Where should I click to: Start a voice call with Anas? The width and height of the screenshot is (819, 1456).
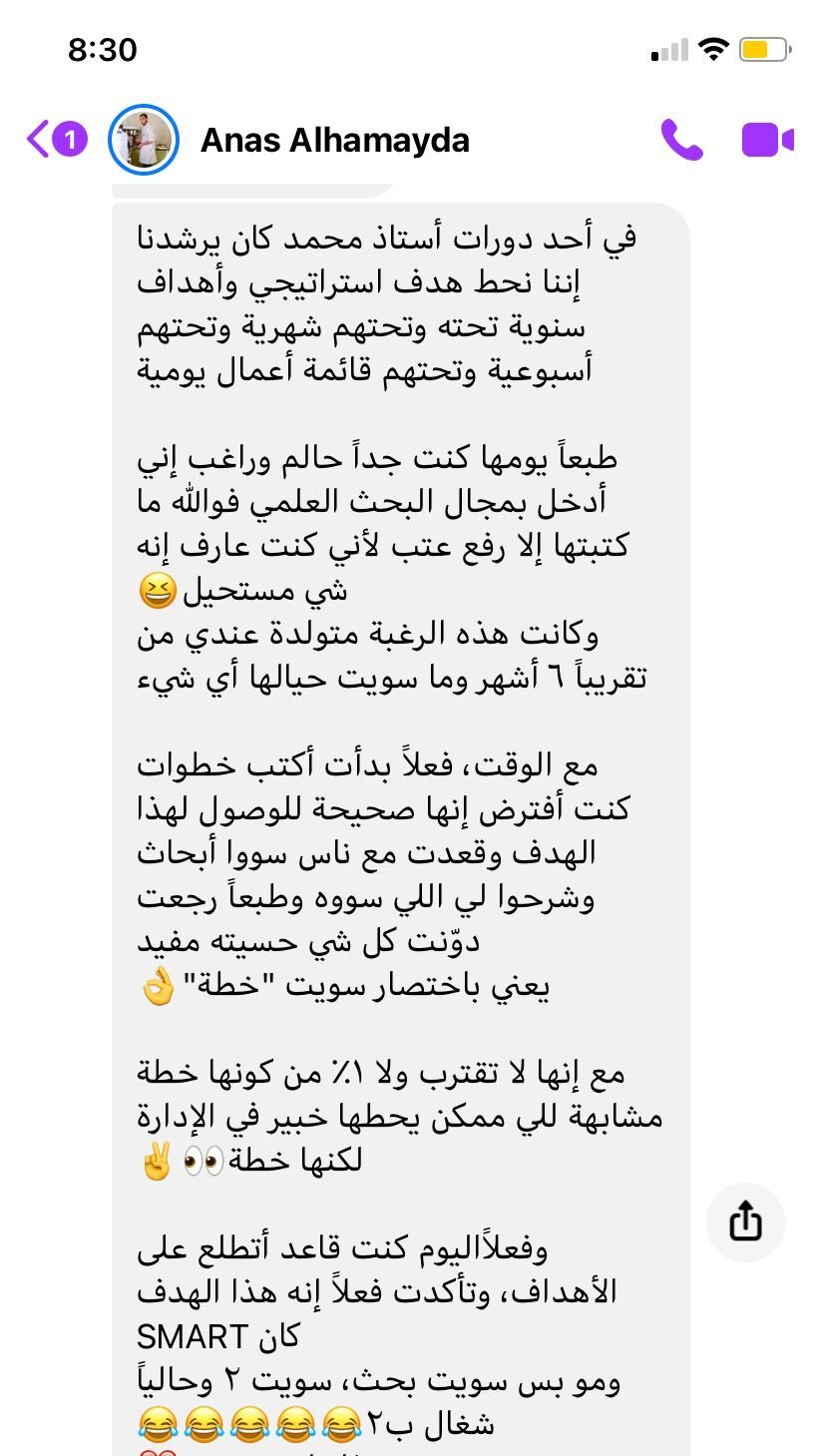681,140
